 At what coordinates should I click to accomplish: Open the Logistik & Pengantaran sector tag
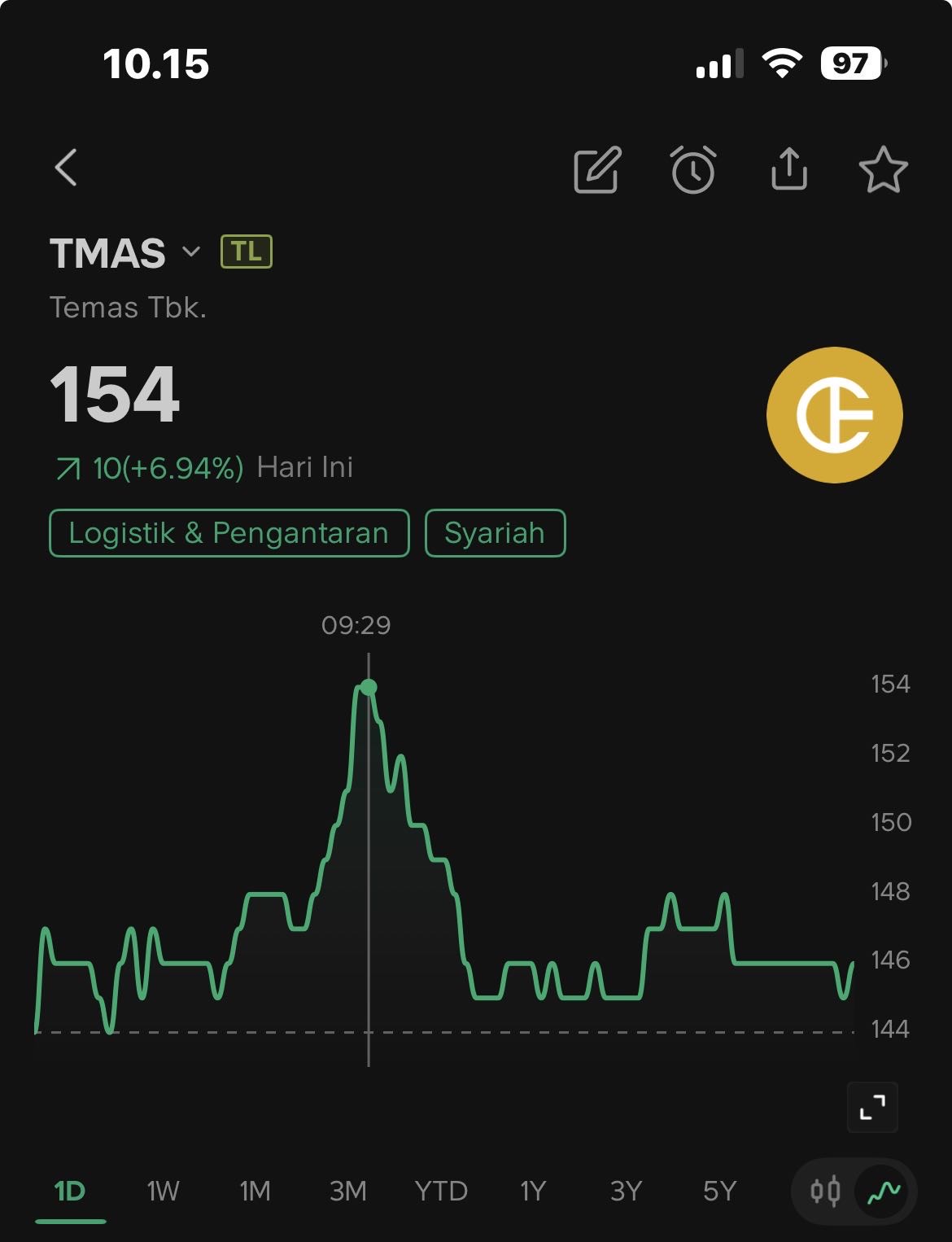pyautogui.click(x=229, y=533)
